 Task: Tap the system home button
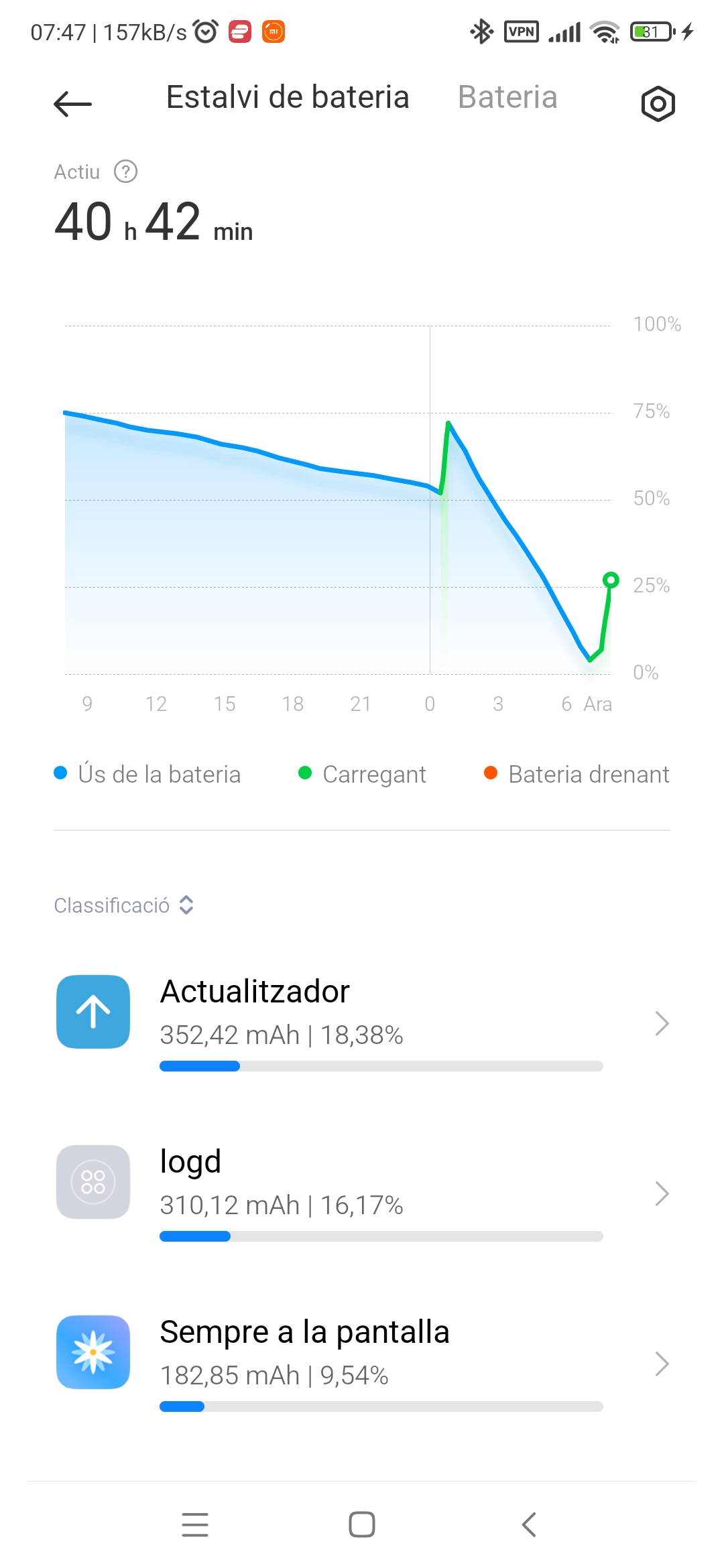click(362, 1524)
